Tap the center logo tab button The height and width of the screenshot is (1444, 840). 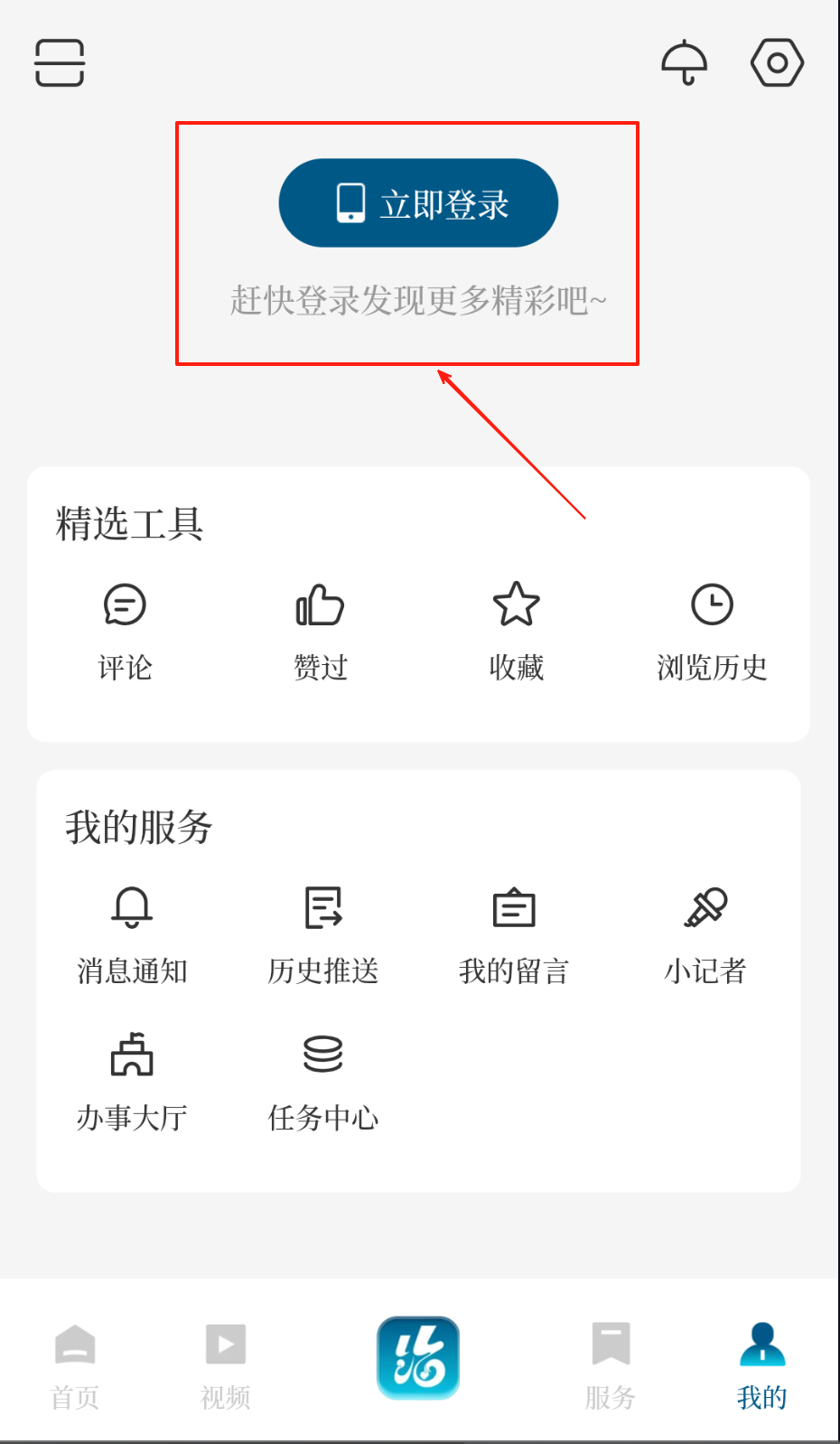click(418, 1357)
